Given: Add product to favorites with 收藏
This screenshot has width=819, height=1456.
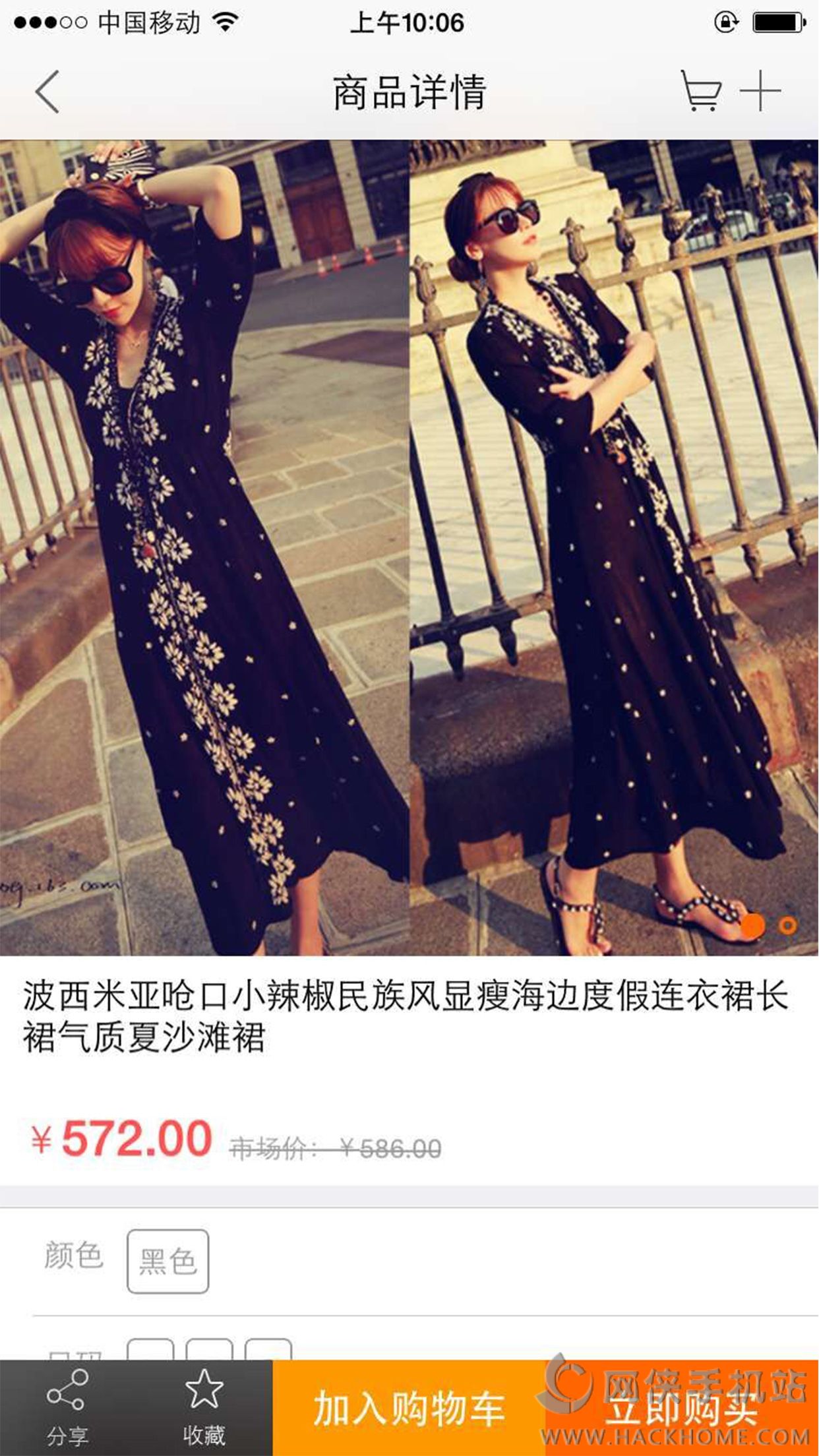Looking at the screenshot, I should (x=204, y=1407).
